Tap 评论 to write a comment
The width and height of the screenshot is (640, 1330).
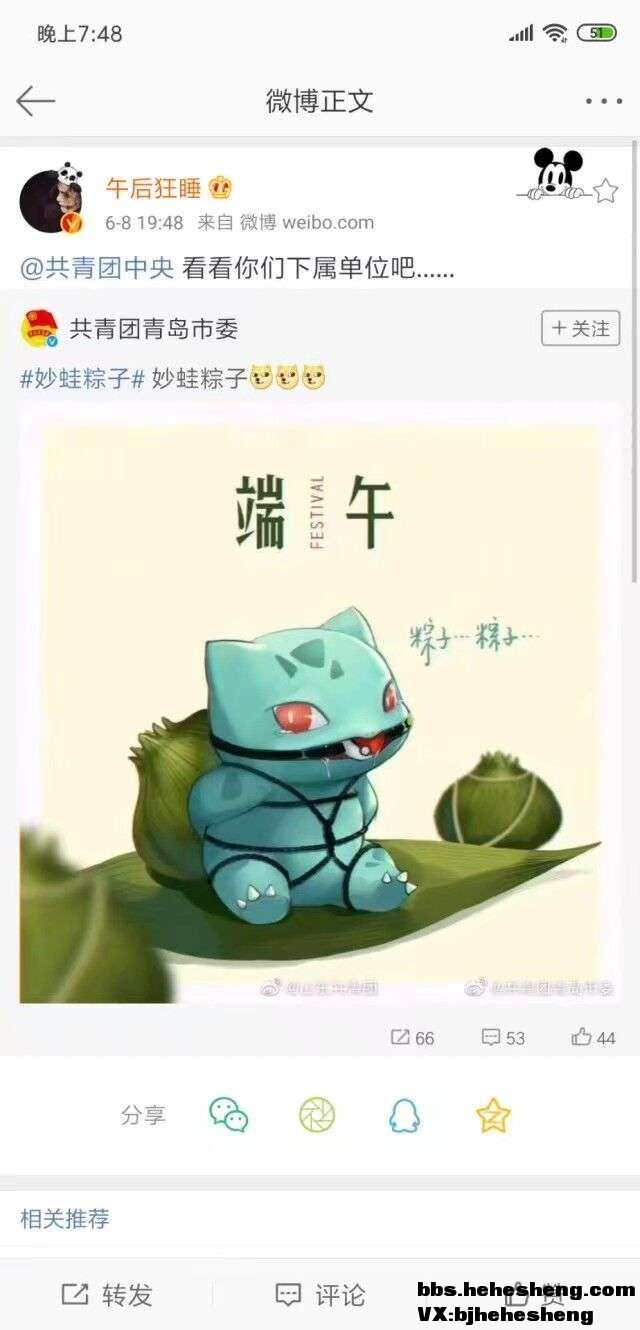[x=320, y=1295]
